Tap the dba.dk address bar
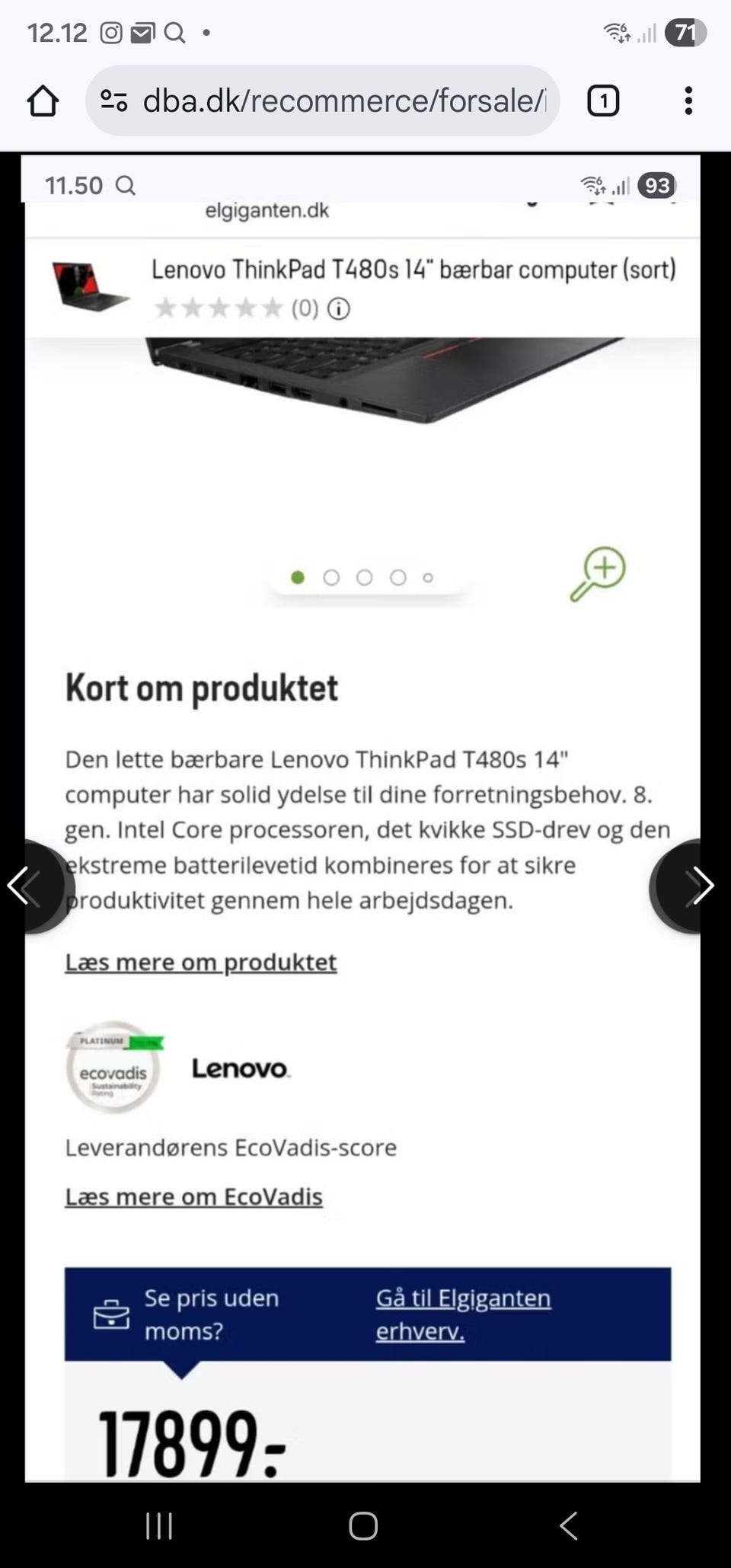 tap(343, 101)
